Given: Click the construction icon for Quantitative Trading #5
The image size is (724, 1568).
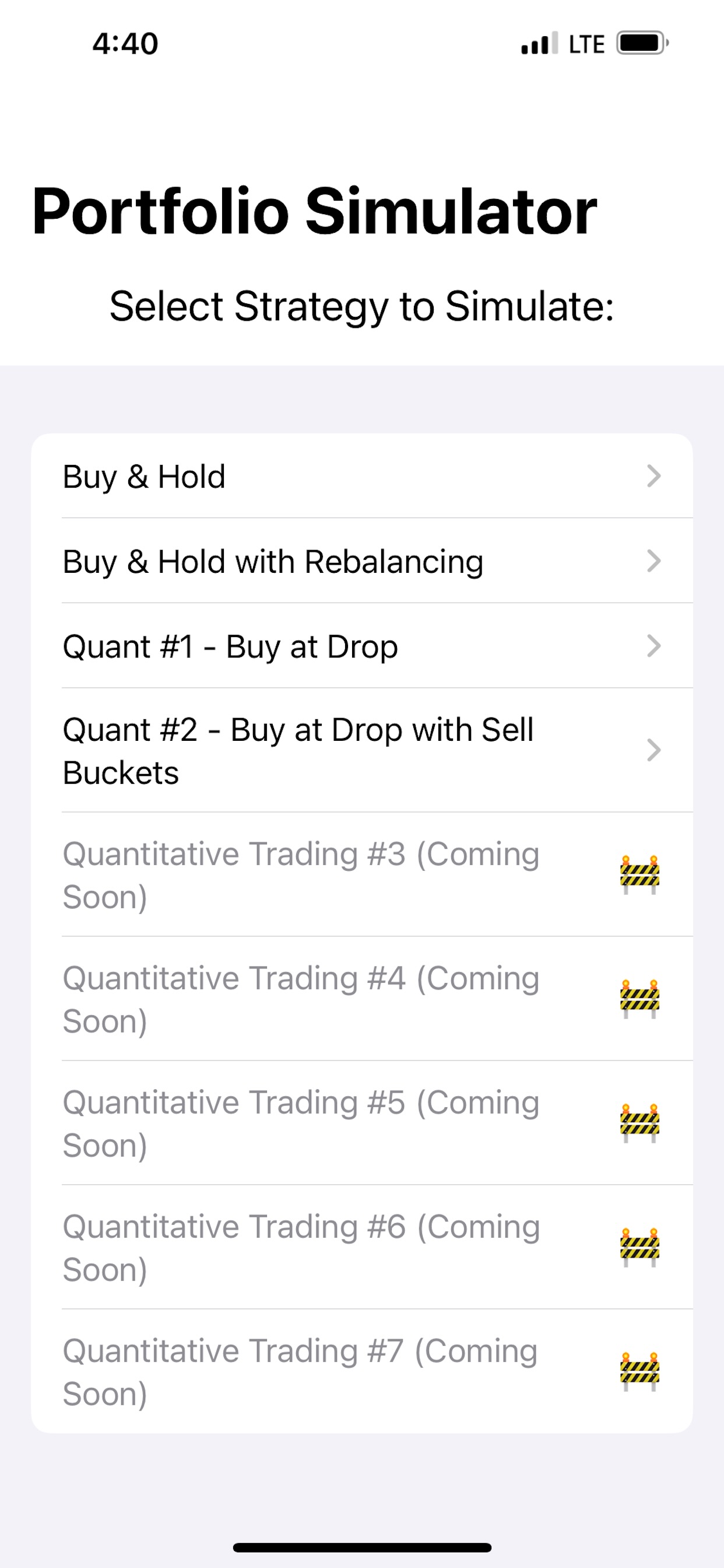Looking at the screenshot, I should click(x=639, y=1123).
